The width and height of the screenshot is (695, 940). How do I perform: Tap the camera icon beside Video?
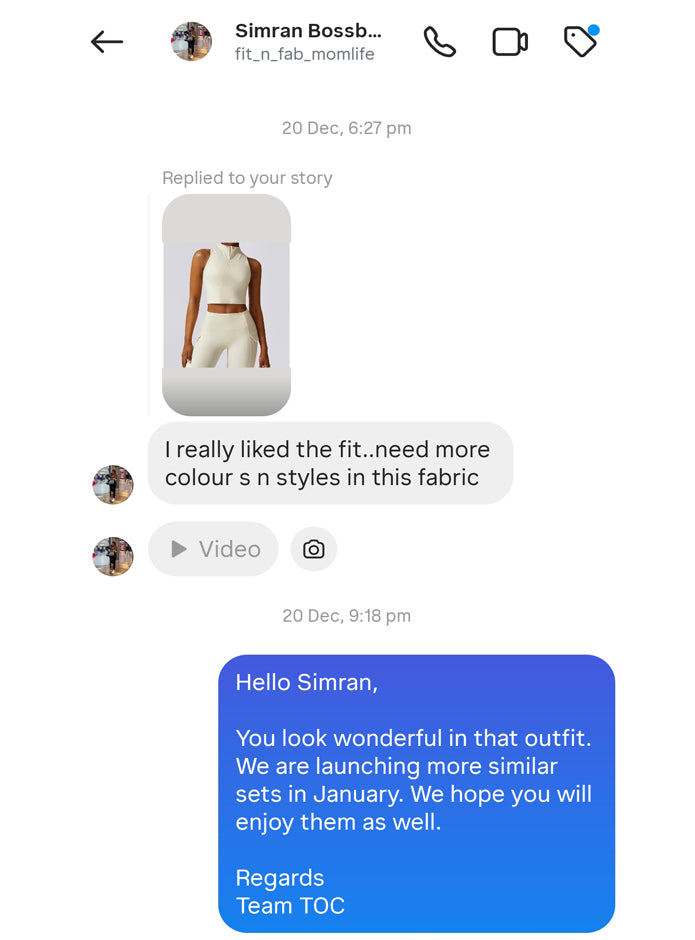coord(314,549)
